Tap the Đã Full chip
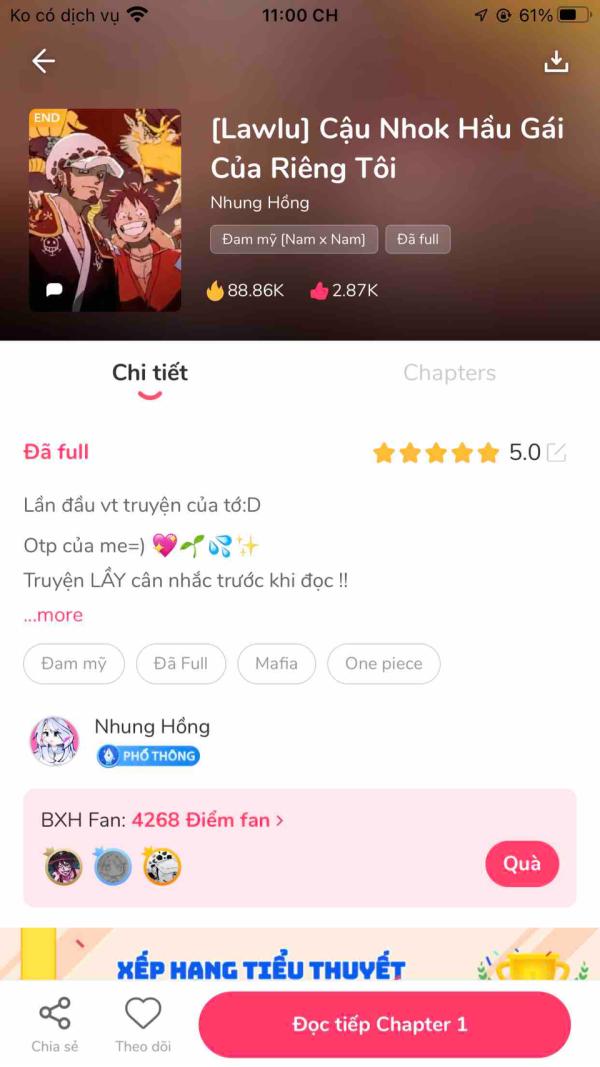Image resolution: width=600 pixels, height=1067 pixels. (181, 664)
